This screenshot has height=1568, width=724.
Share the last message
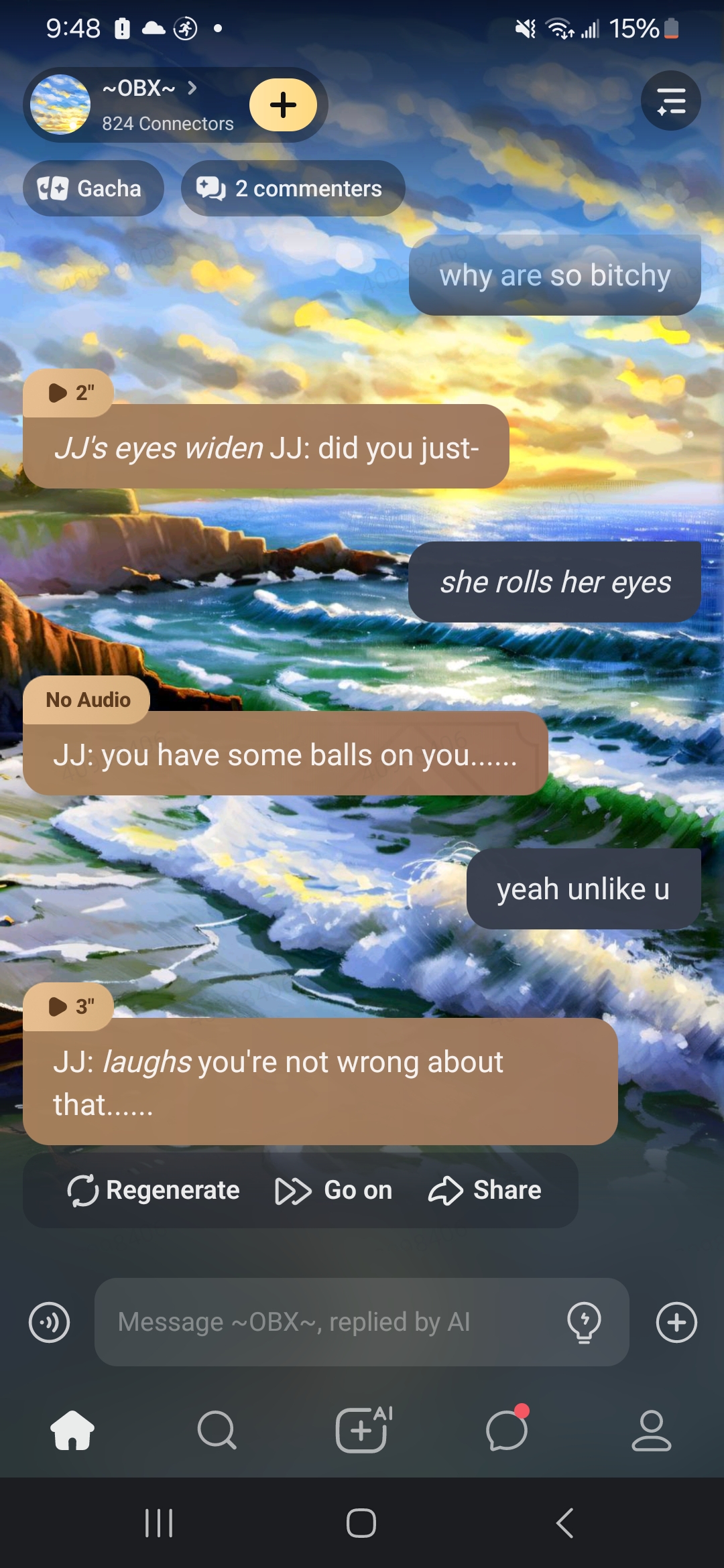pyautogui.click(x=485, y=1190)
